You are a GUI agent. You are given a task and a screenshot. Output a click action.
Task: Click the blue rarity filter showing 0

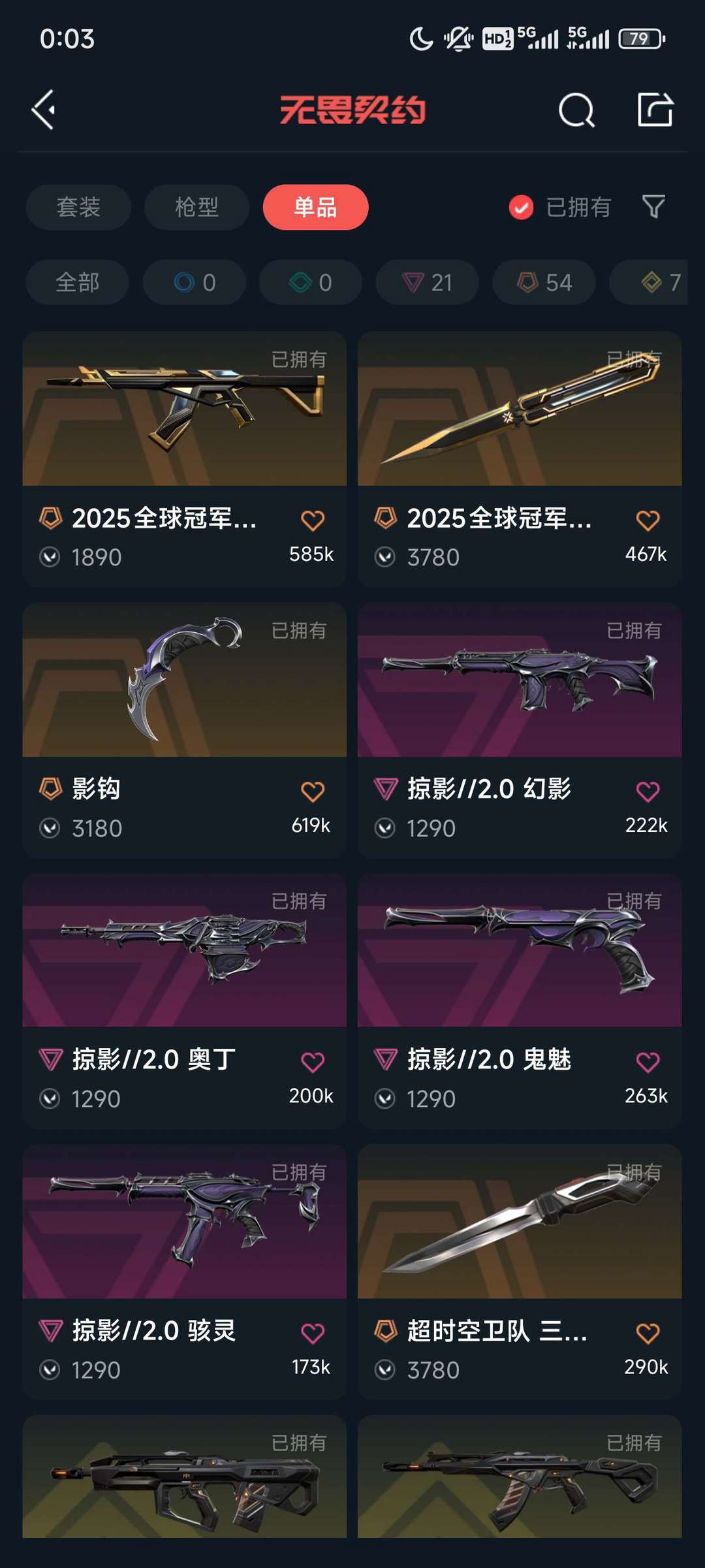(x=194, y=282)
